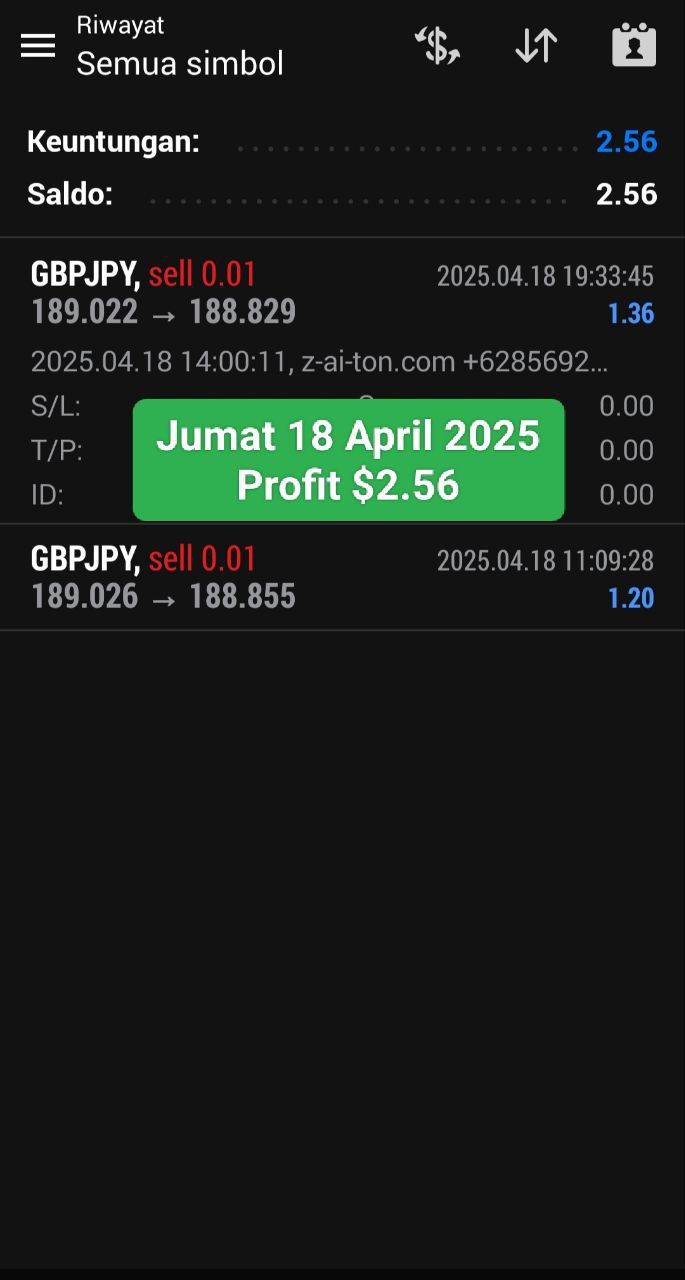Open the symbol filter (dollar arrows) icon
This screenshot has height=1280, width=685.
pos(437,45)
